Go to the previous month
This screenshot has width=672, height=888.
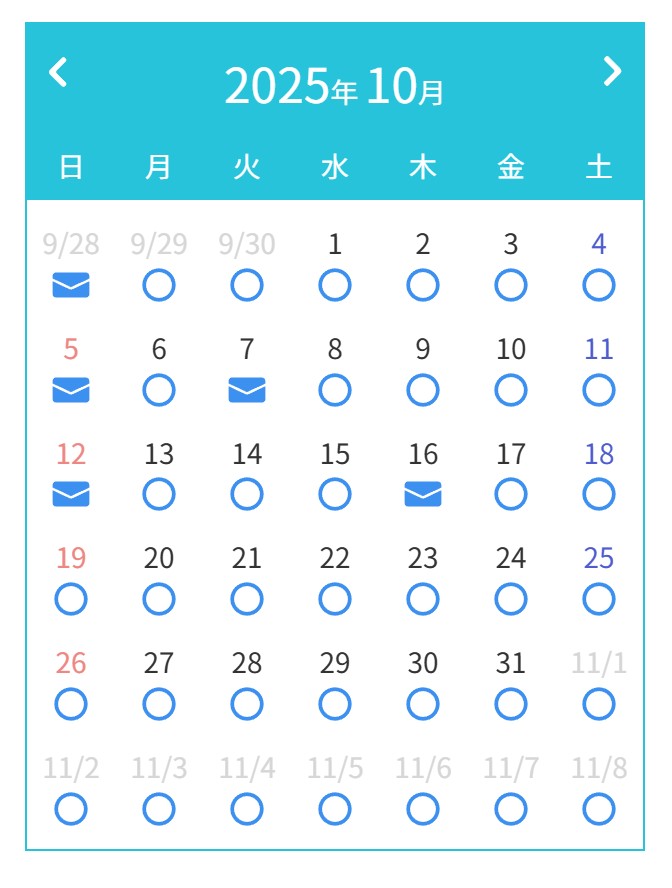59,72
